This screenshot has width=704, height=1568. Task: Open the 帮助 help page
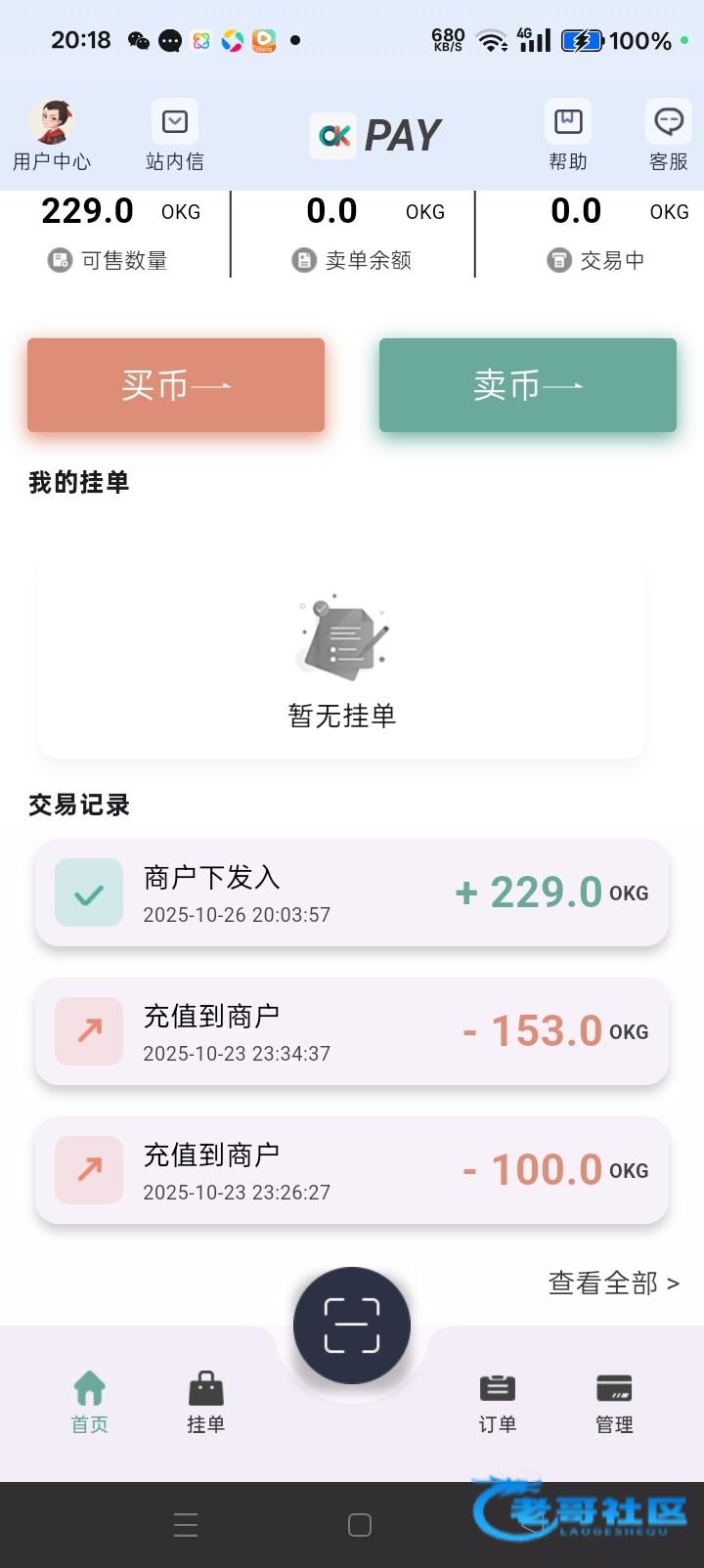(x=568, y=135)
